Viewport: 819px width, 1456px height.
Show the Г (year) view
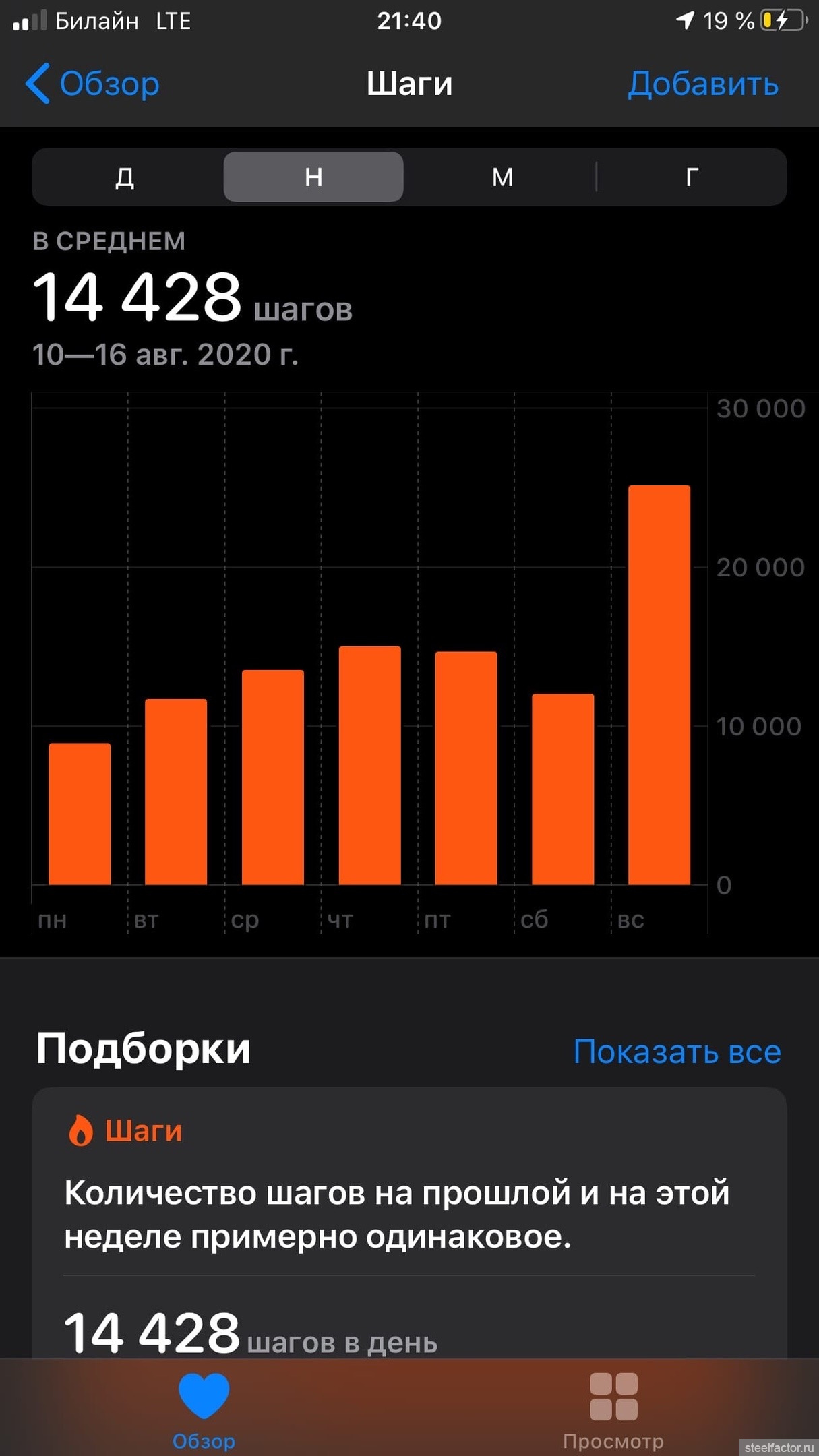[692, 177]
